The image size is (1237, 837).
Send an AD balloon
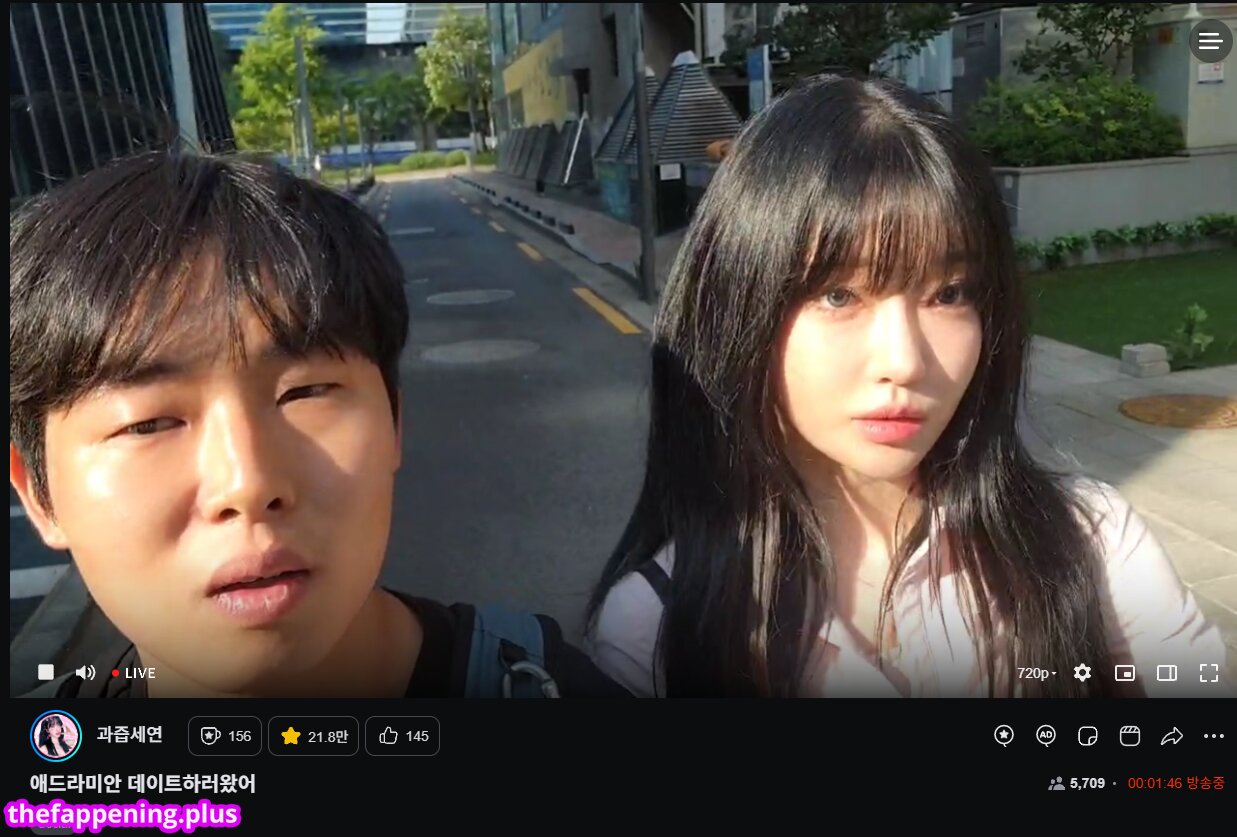point(1046,736)
